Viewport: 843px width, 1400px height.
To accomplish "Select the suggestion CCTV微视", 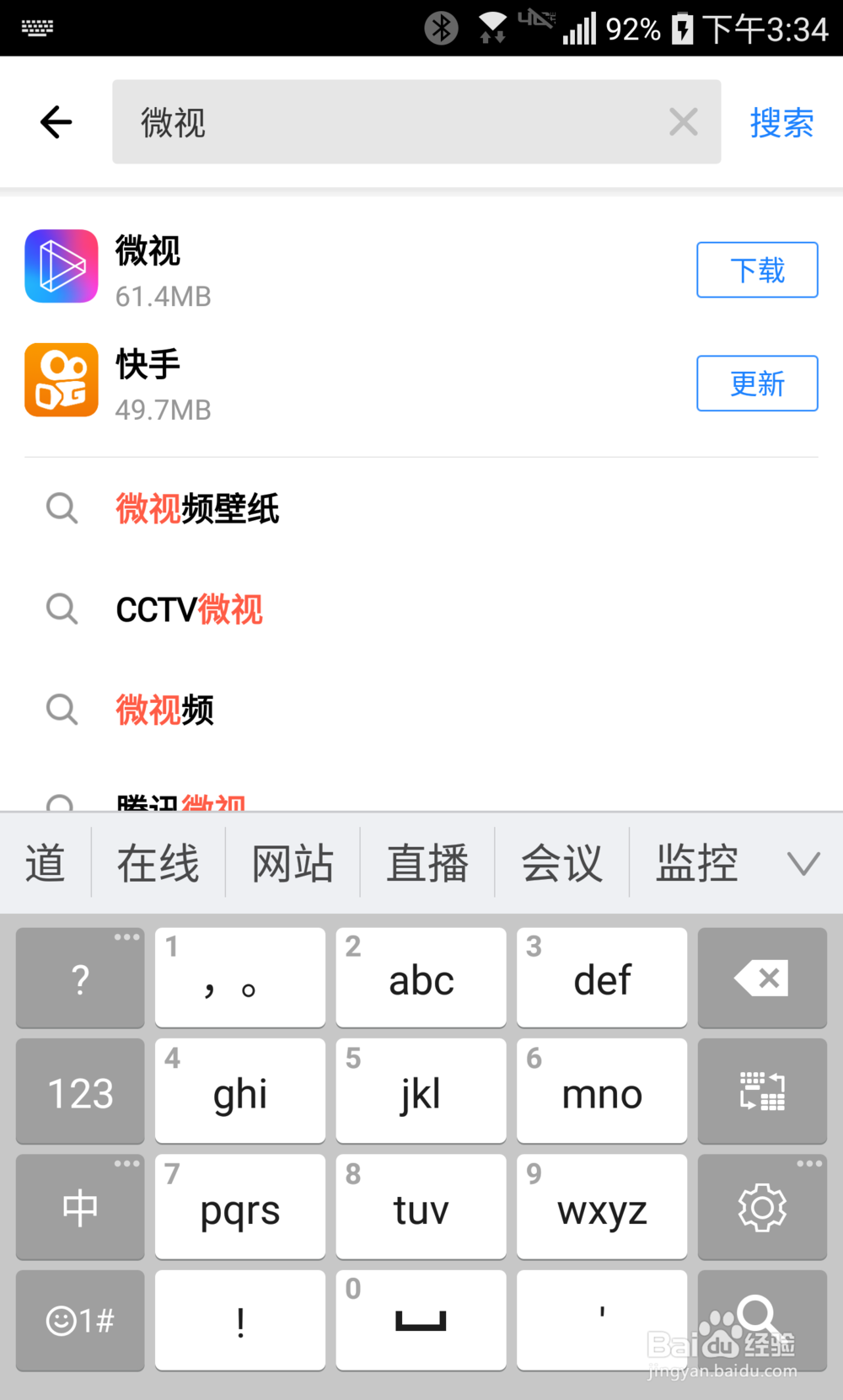I will (190, 609).
